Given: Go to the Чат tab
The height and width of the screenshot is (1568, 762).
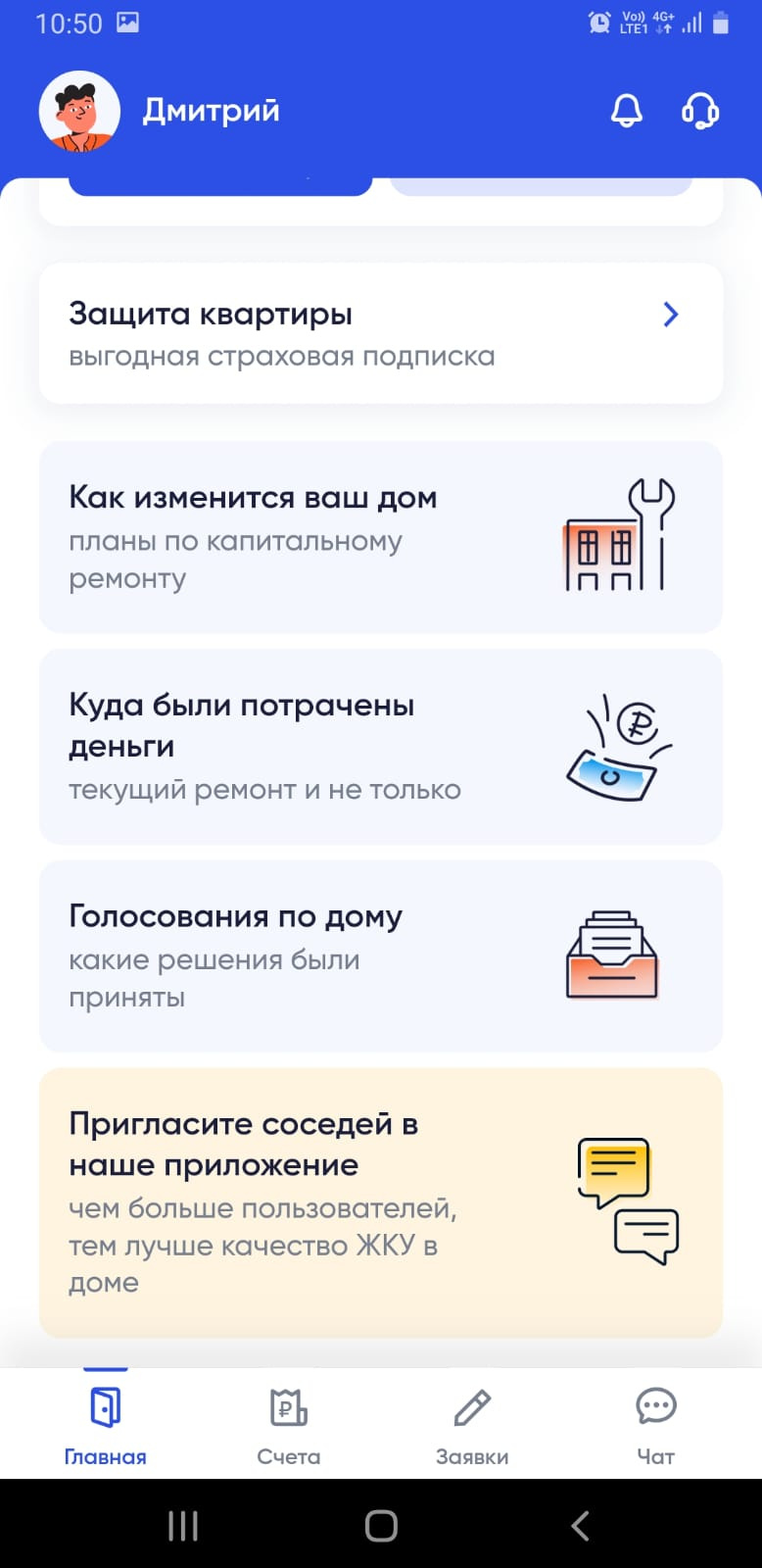Looking at the screenshot, I should coord(655,1424).
